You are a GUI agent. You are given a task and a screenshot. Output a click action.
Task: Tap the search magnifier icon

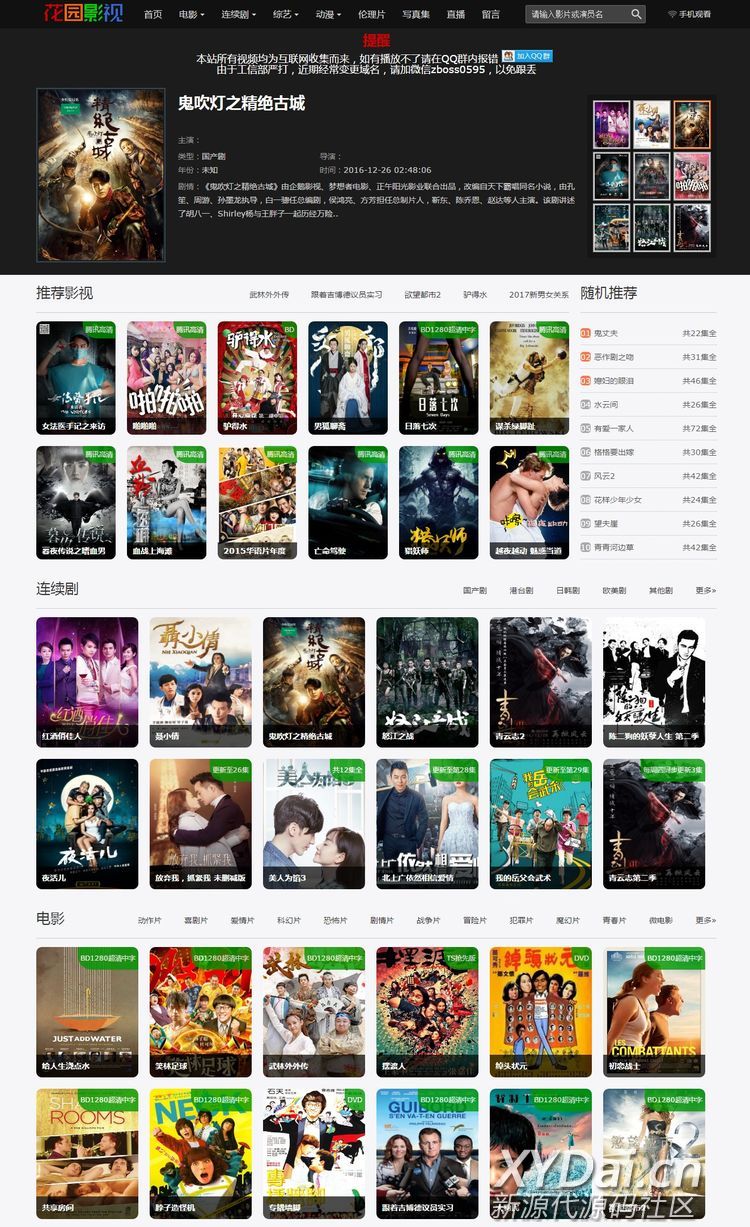coord(636,15)
